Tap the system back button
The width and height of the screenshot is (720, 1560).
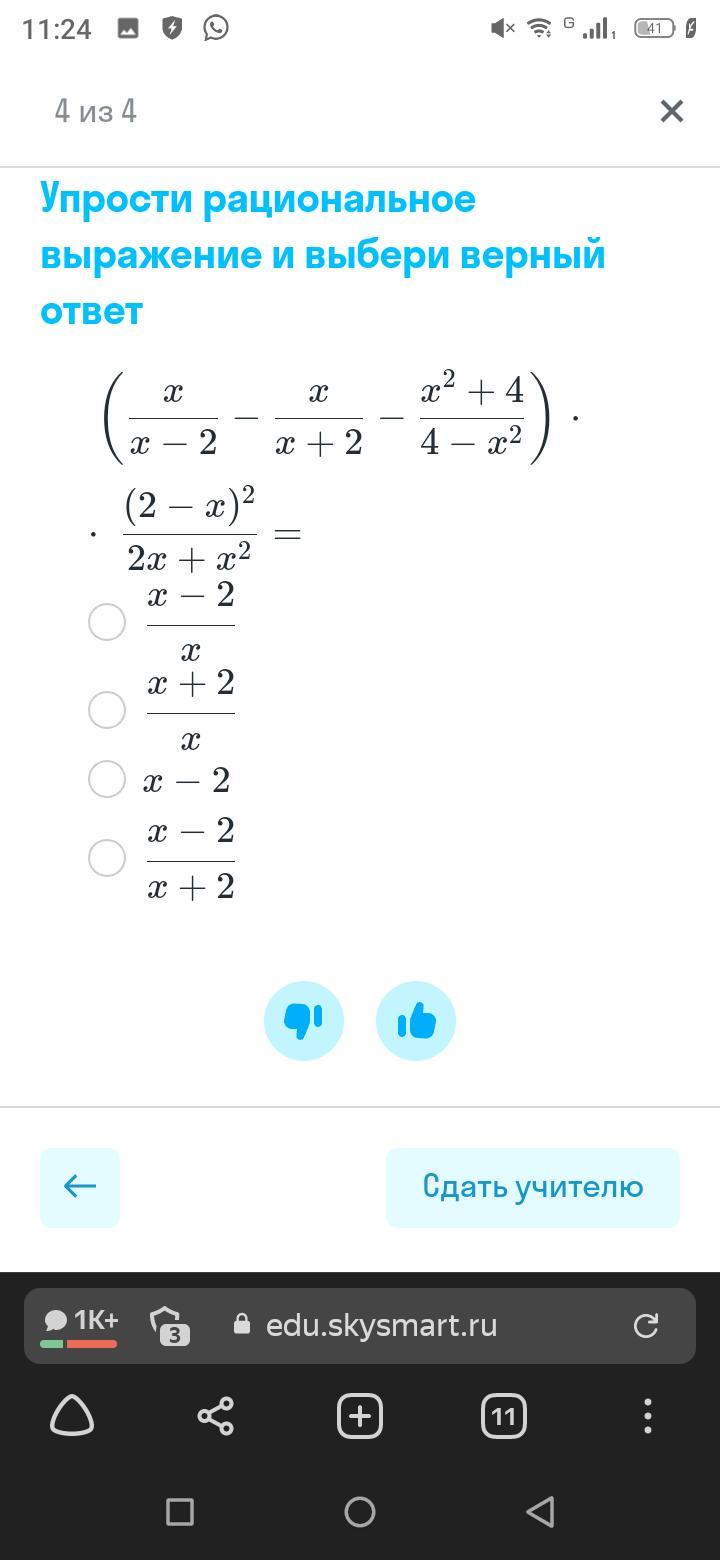point(540,1511)
